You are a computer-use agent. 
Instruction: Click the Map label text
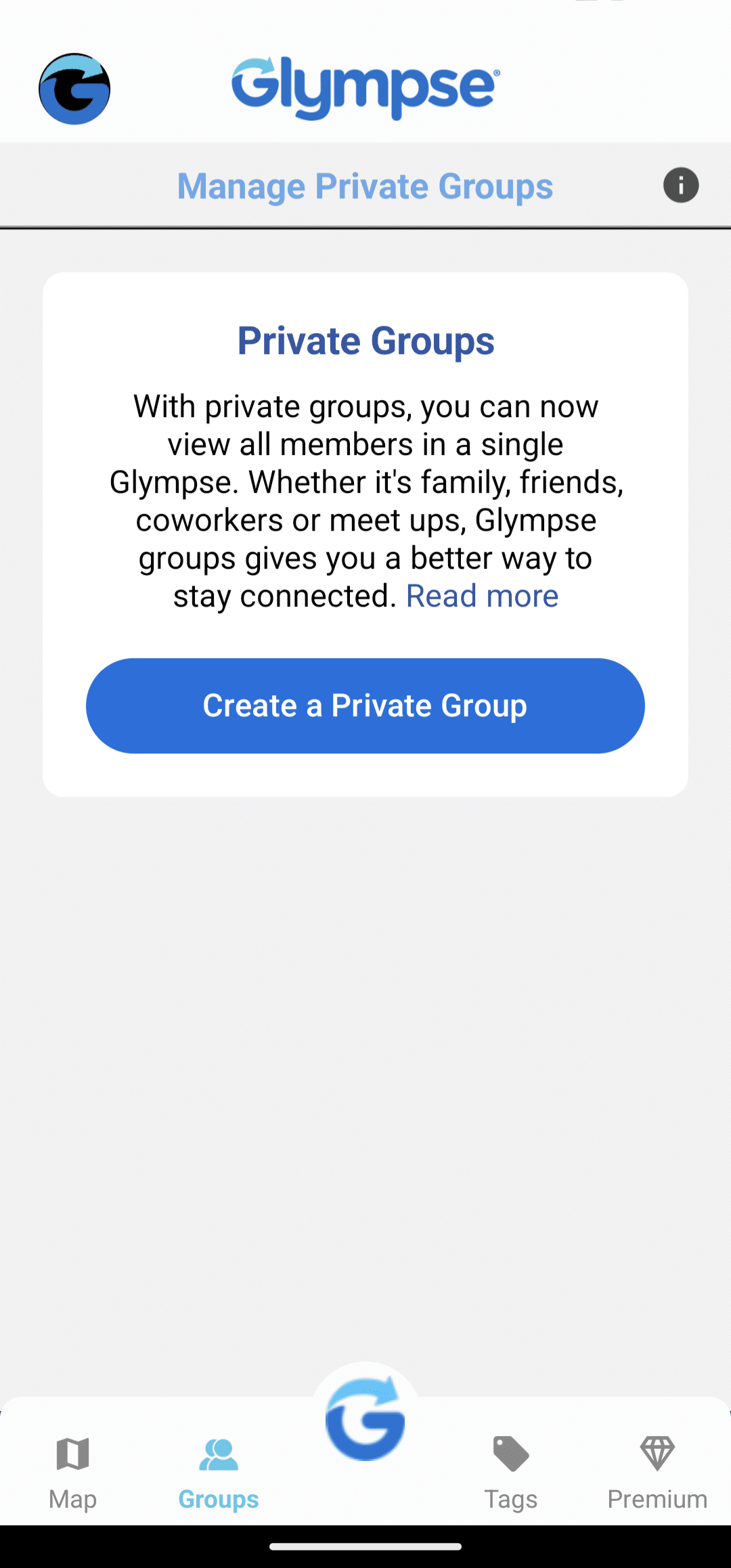(x=72, y=1498)
